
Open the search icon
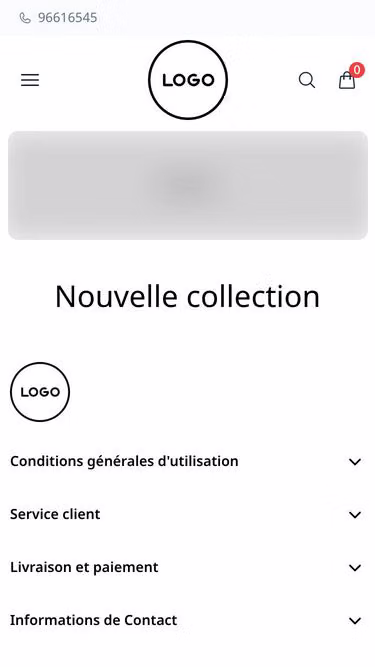(307, 80)
